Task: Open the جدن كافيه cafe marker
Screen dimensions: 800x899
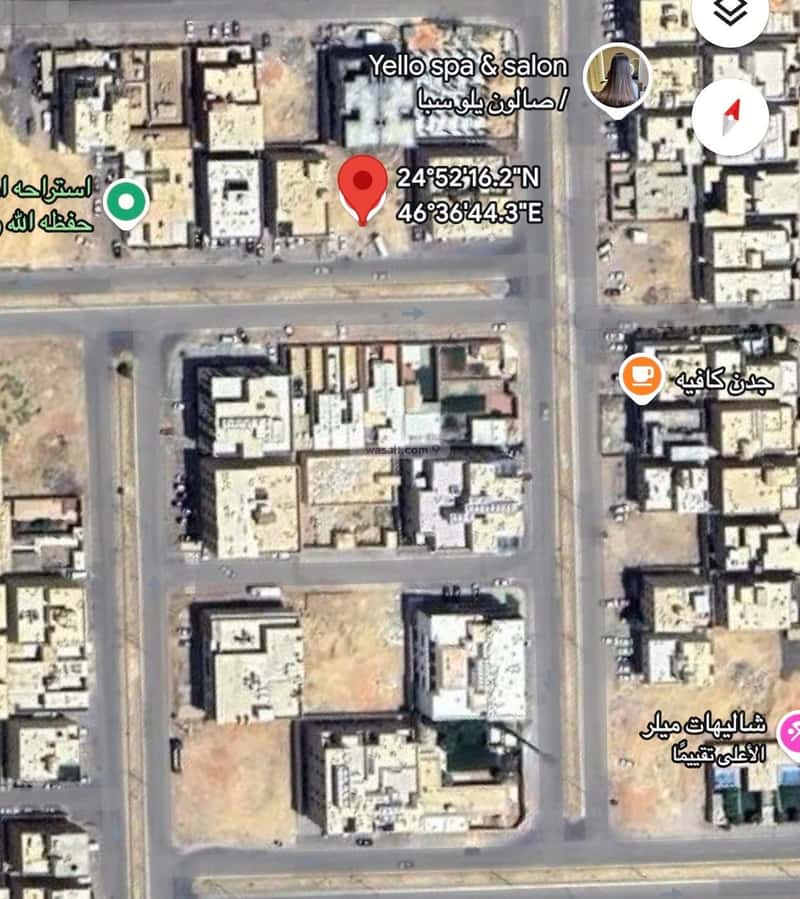Action: (x=641, y=377)
